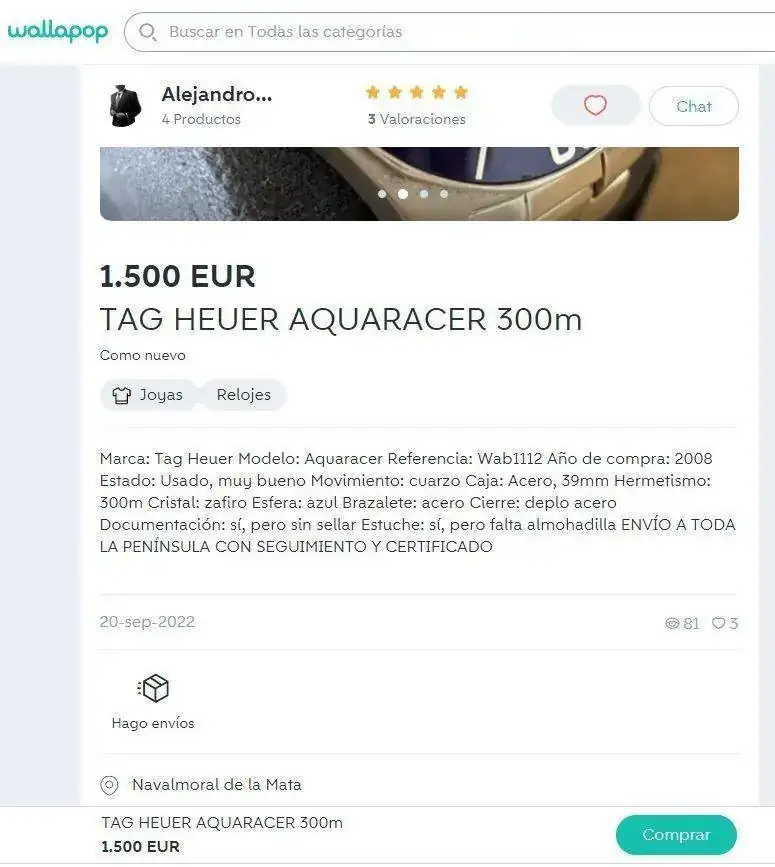Open the Wallapop home logo
Image resolution: width=775 pixels, height=867 pixels.
58,32
